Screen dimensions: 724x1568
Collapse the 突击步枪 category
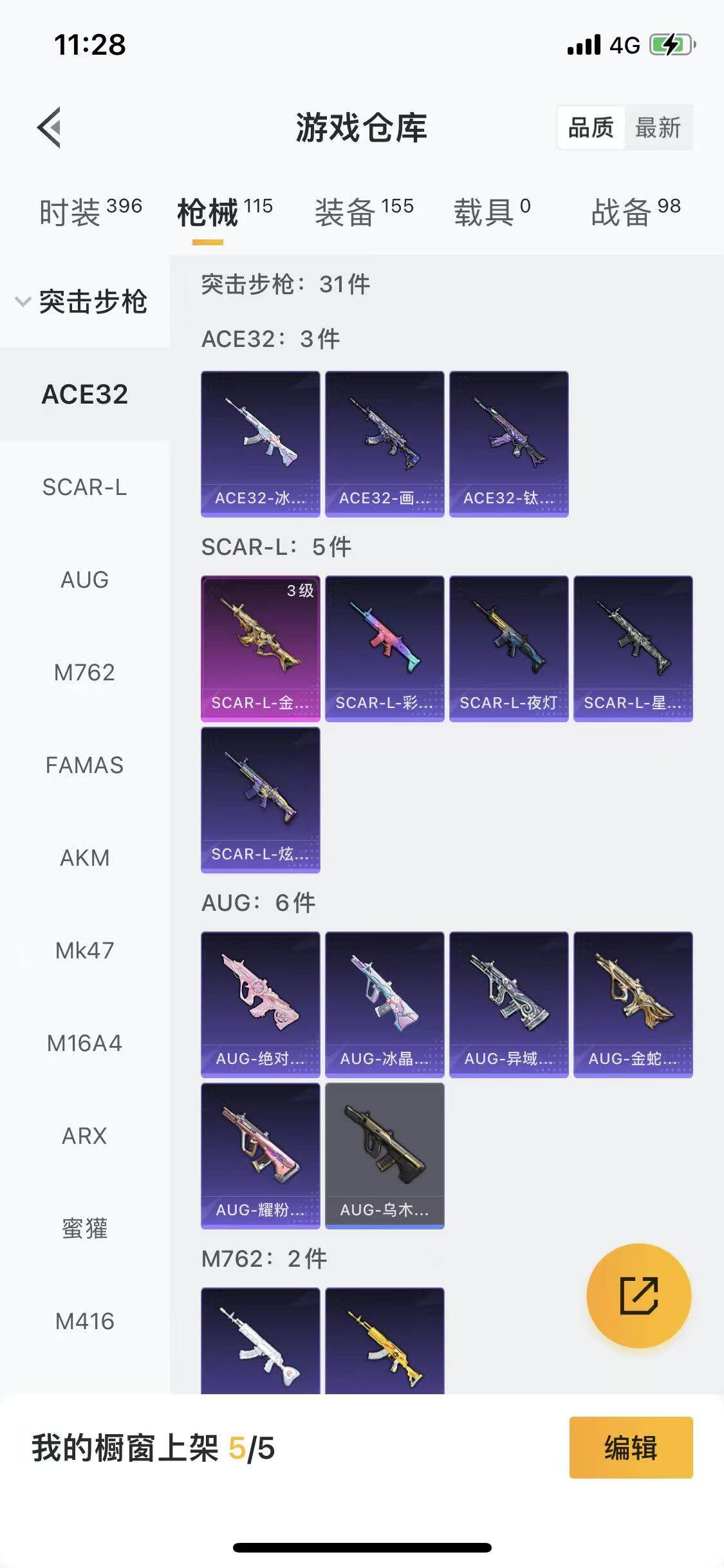[84, 301]
